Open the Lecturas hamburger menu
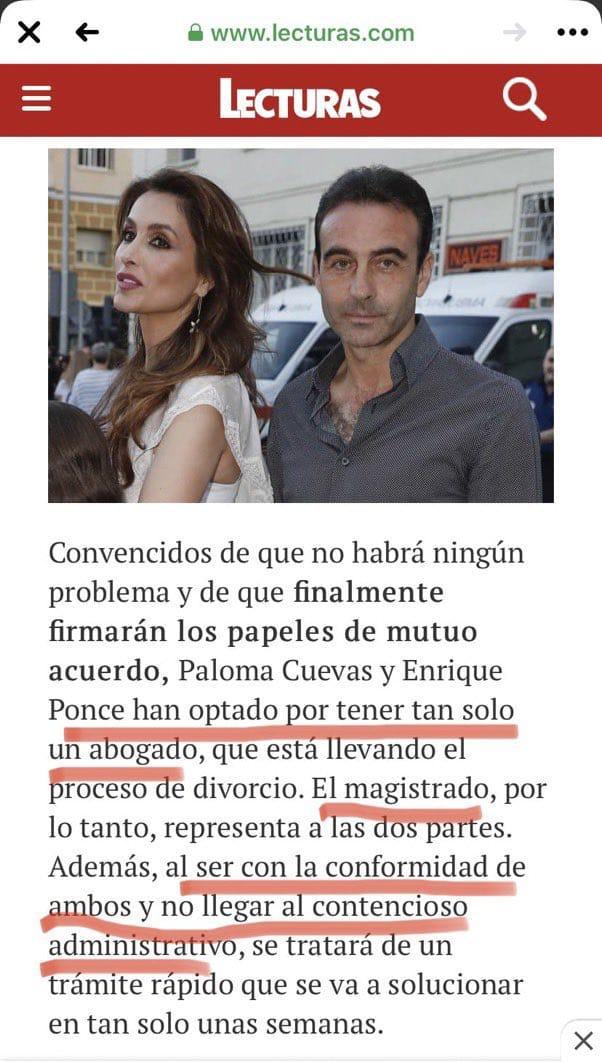This screenshot has height=1062, width=602. [x=36, y=99]
